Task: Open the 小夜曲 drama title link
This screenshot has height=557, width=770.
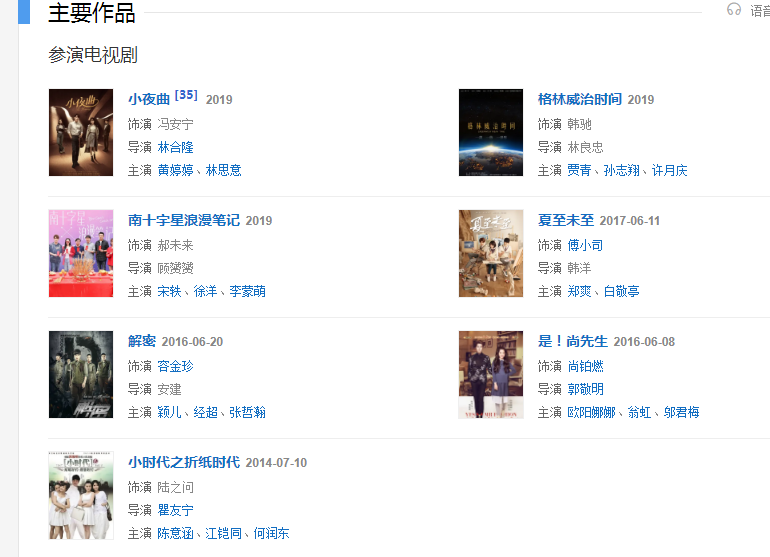Action: coord(149,99)
